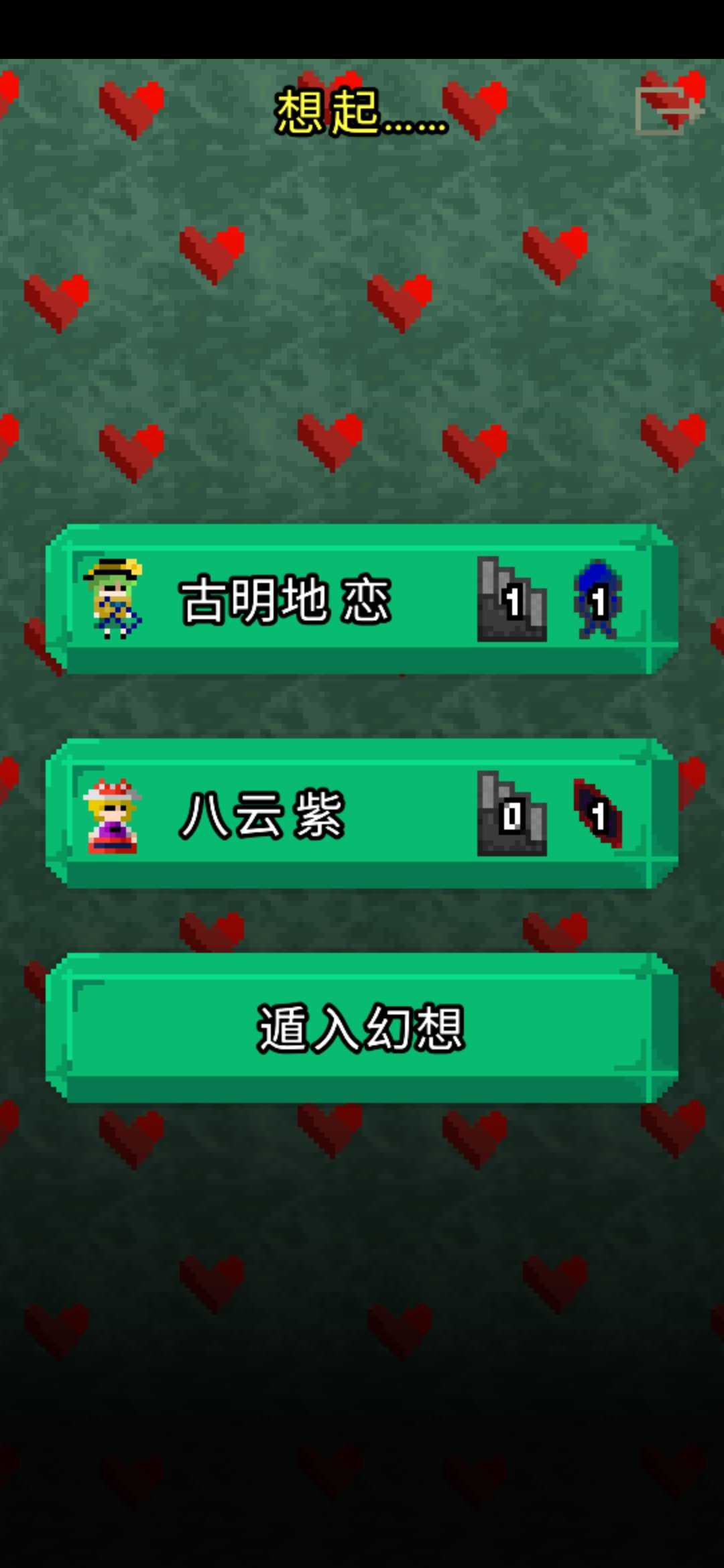The height and width of the screenshot is (1568, 724).
Task: Select the 古明地 恋 save slot
Action: [362, 599]
